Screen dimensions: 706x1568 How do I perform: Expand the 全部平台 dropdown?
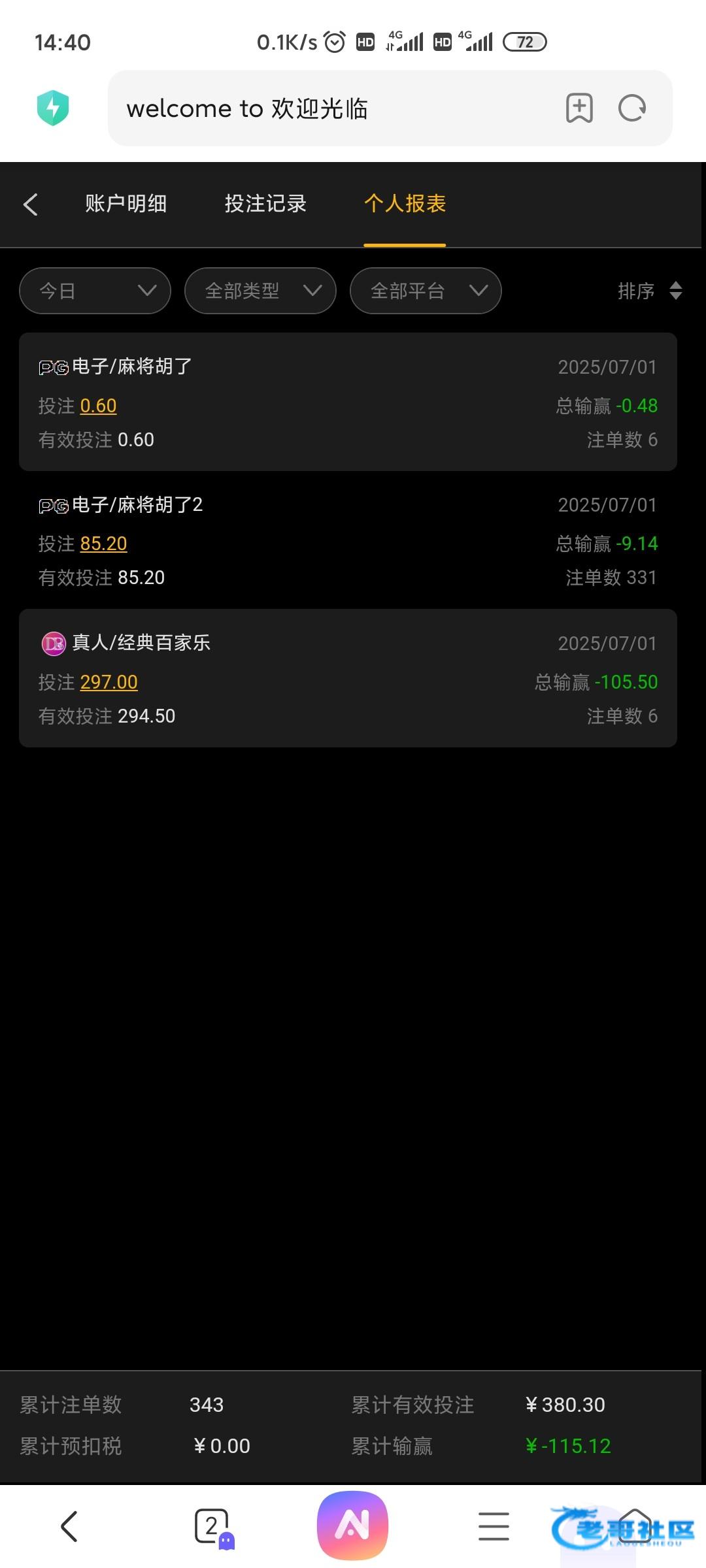click(x=426, y=291)
